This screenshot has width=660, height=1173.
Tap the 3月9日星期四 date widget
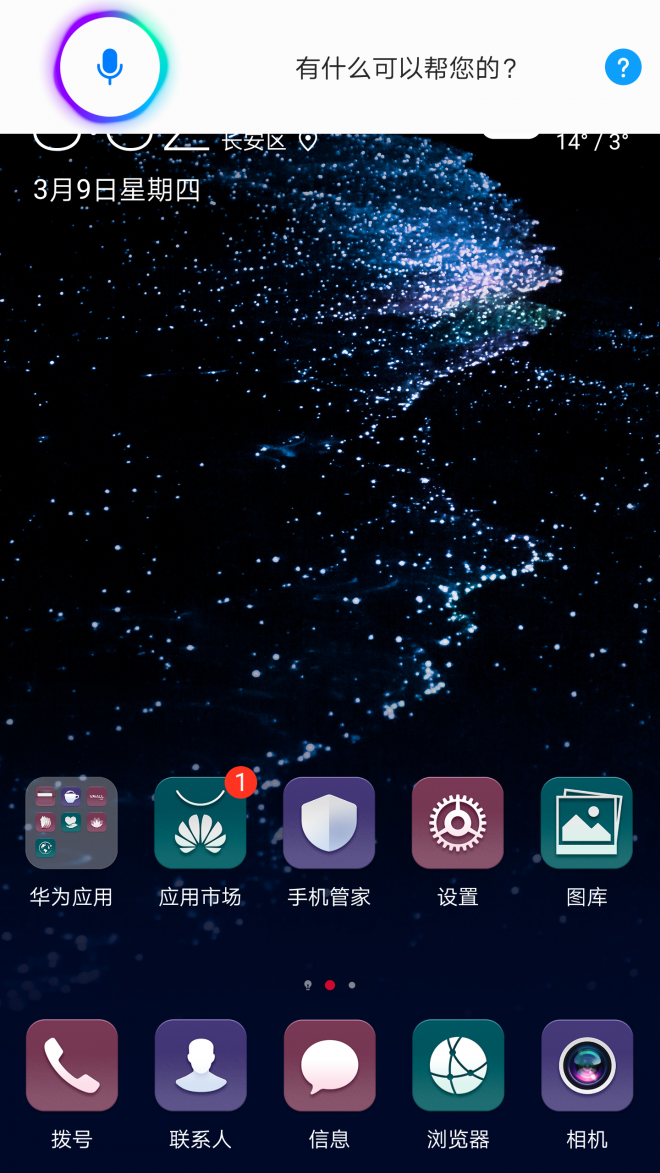point(117,190)
